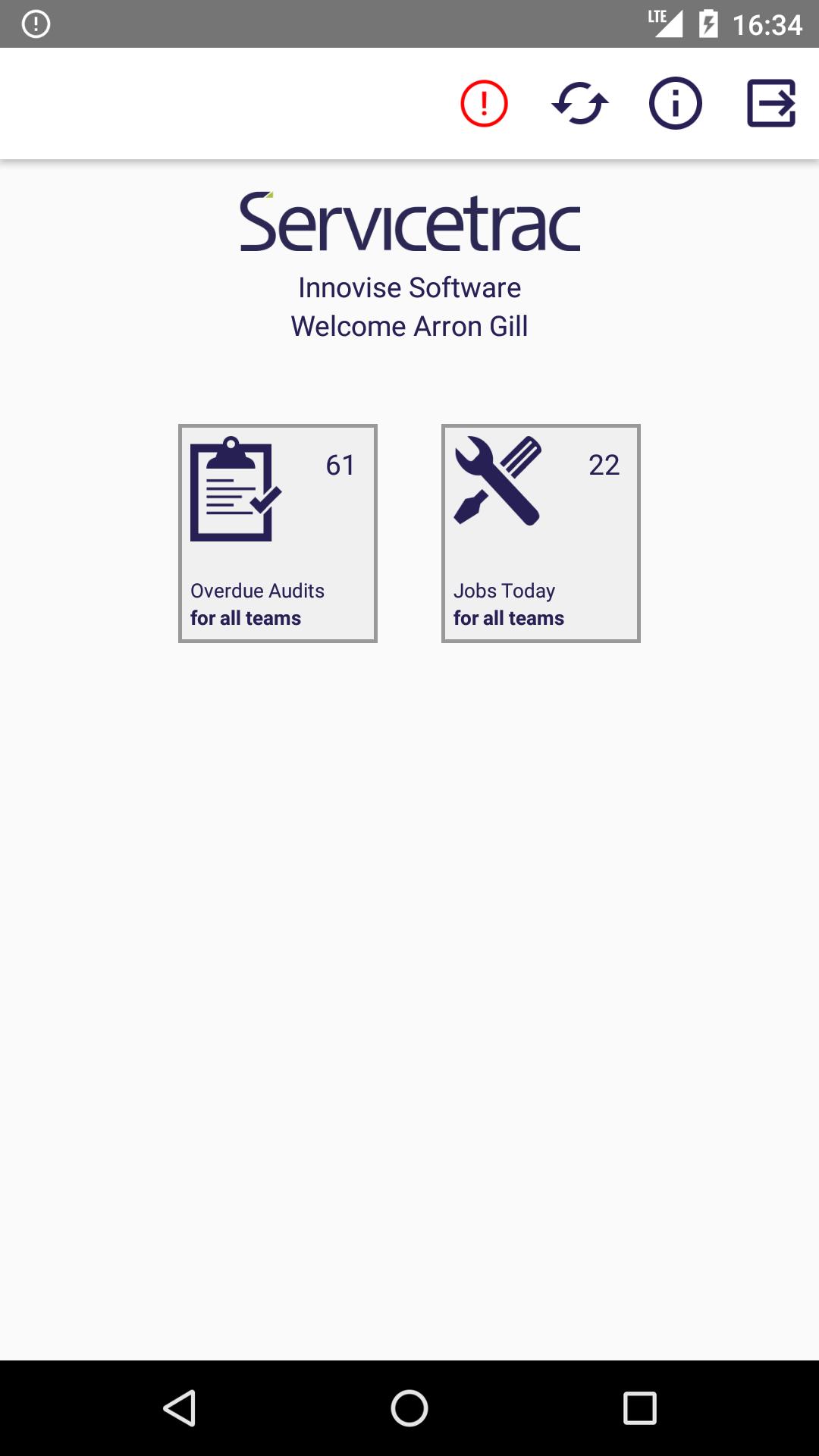The height and width of the screenshot is (1456, 819).
Task: View Jobs Today for all teams
Action: 541,533
